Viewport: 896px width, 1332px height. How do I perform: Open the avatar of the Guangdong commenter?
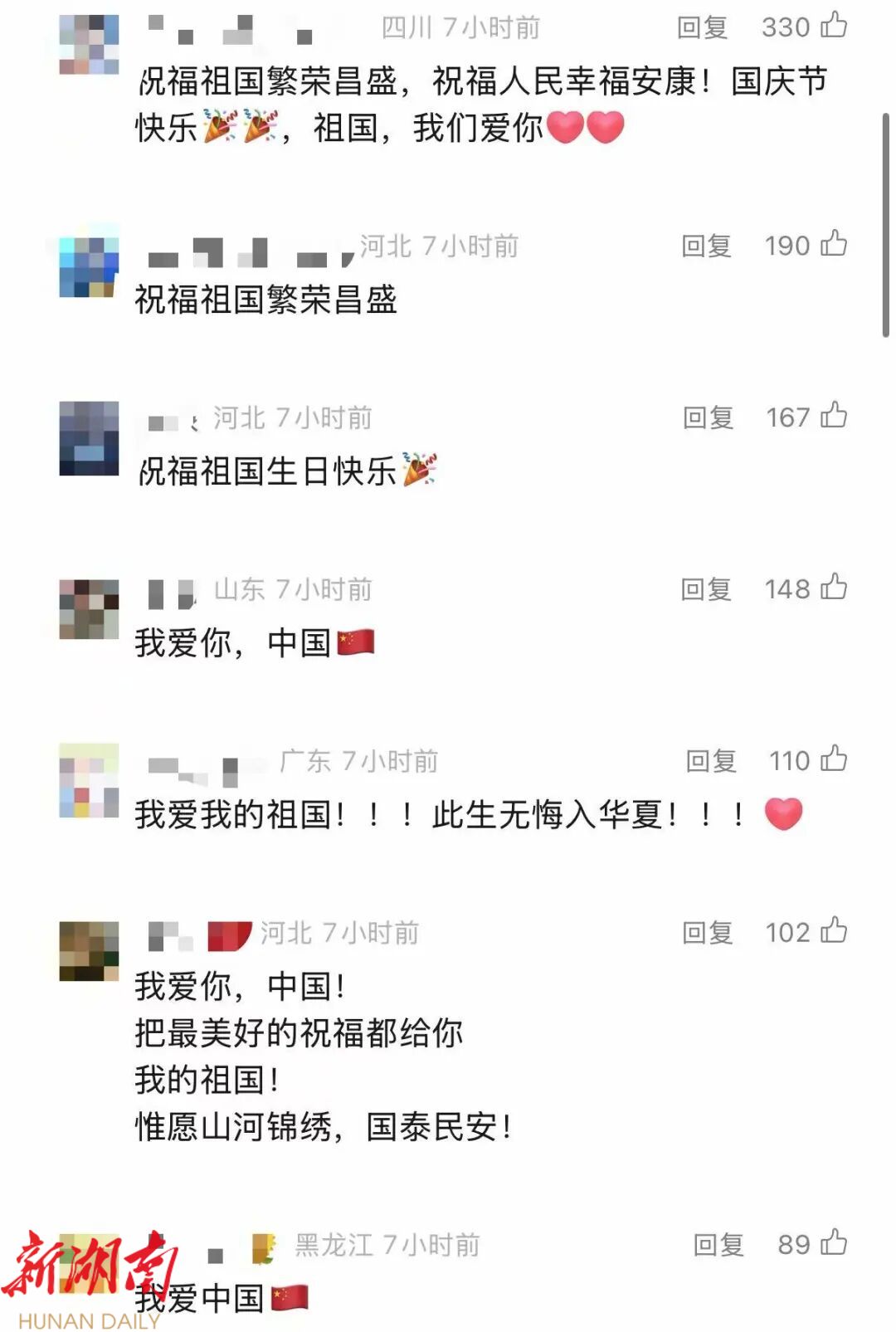(89, 780)
